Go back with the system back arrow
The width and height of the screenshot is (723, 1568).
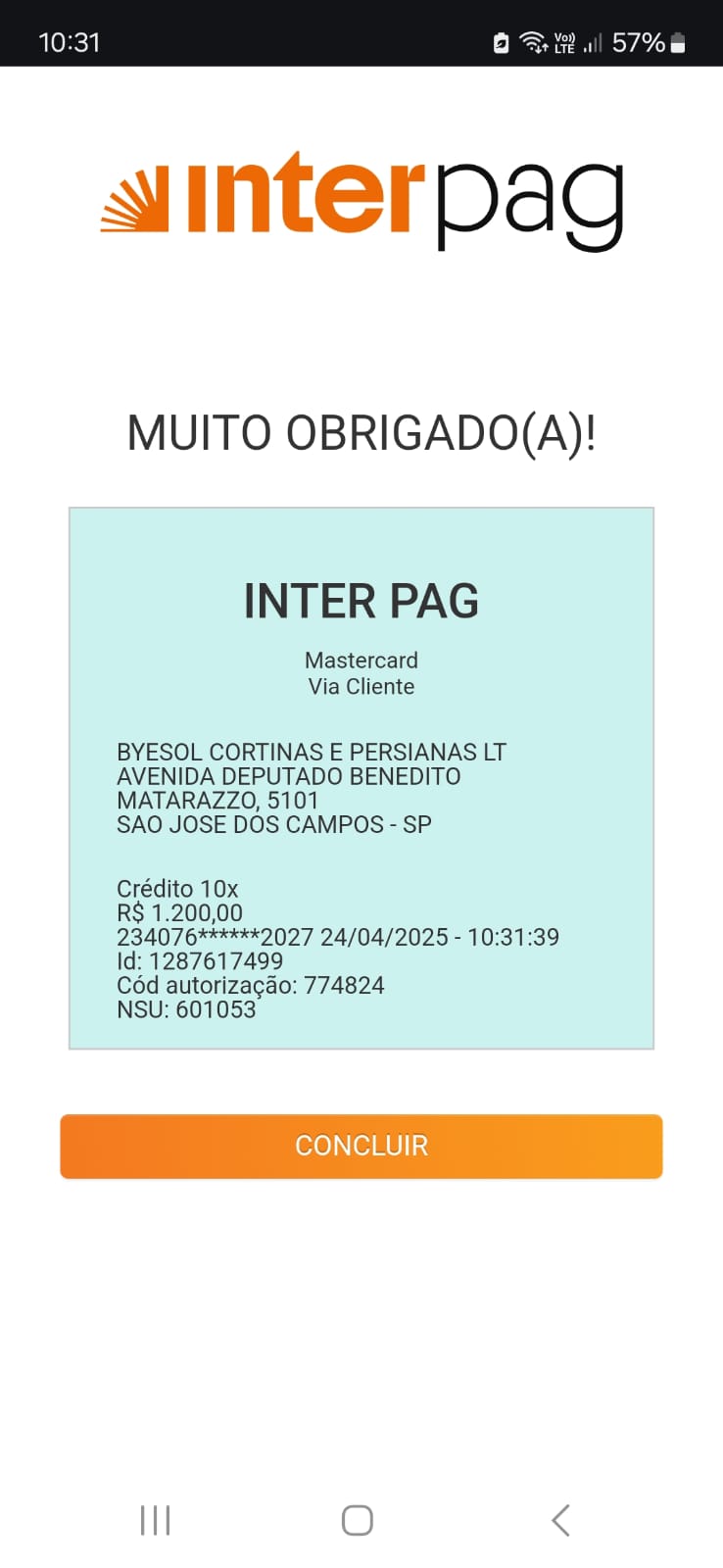(560, 1520)
